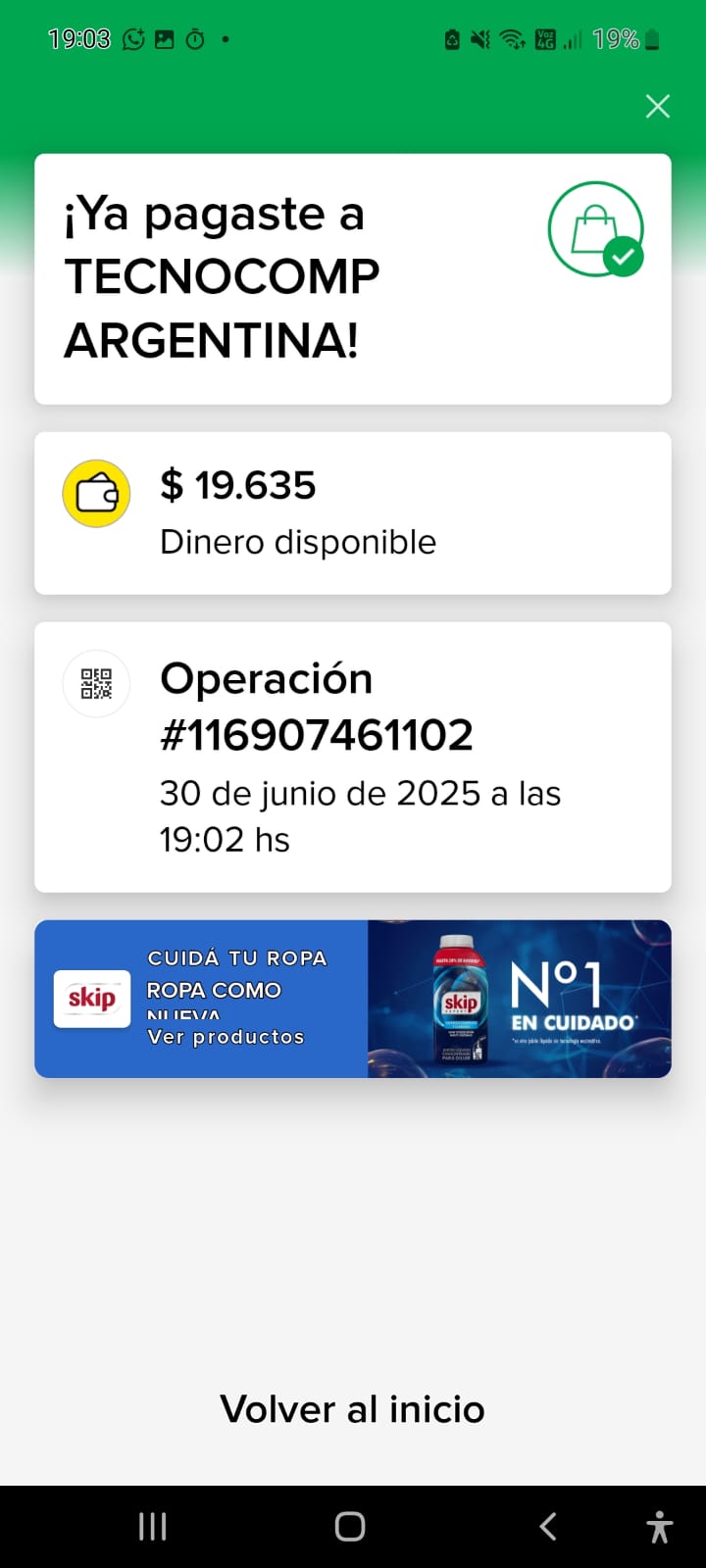Image resolution: width=706 pixels, height=1568 pixels.
Task: Tap Volver al inicio
Action: point(352,1409)
